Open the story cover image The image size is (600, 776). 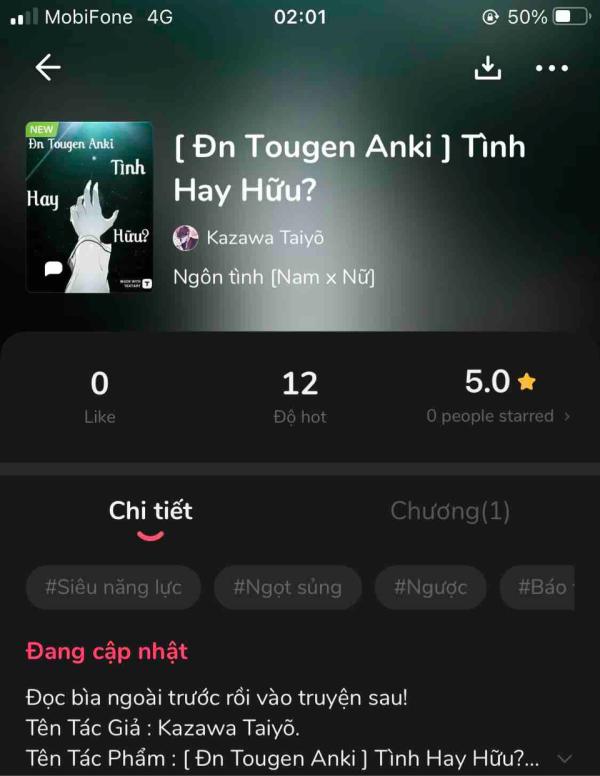pos(89,207)
